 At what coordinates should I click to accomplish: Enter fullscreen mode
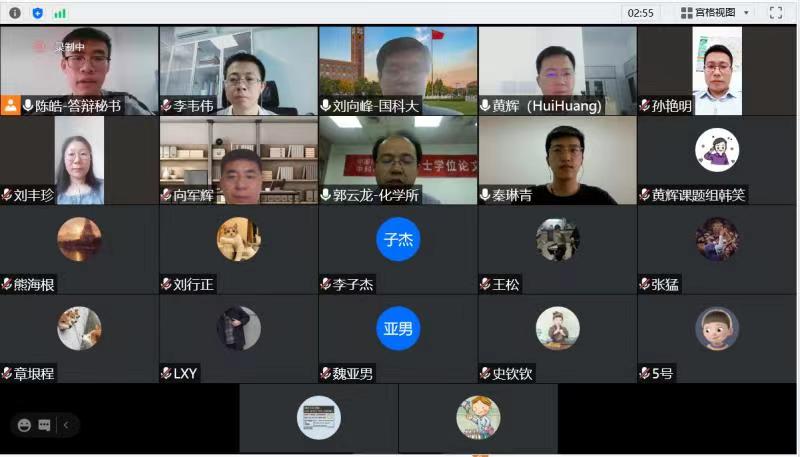(775, 13)
